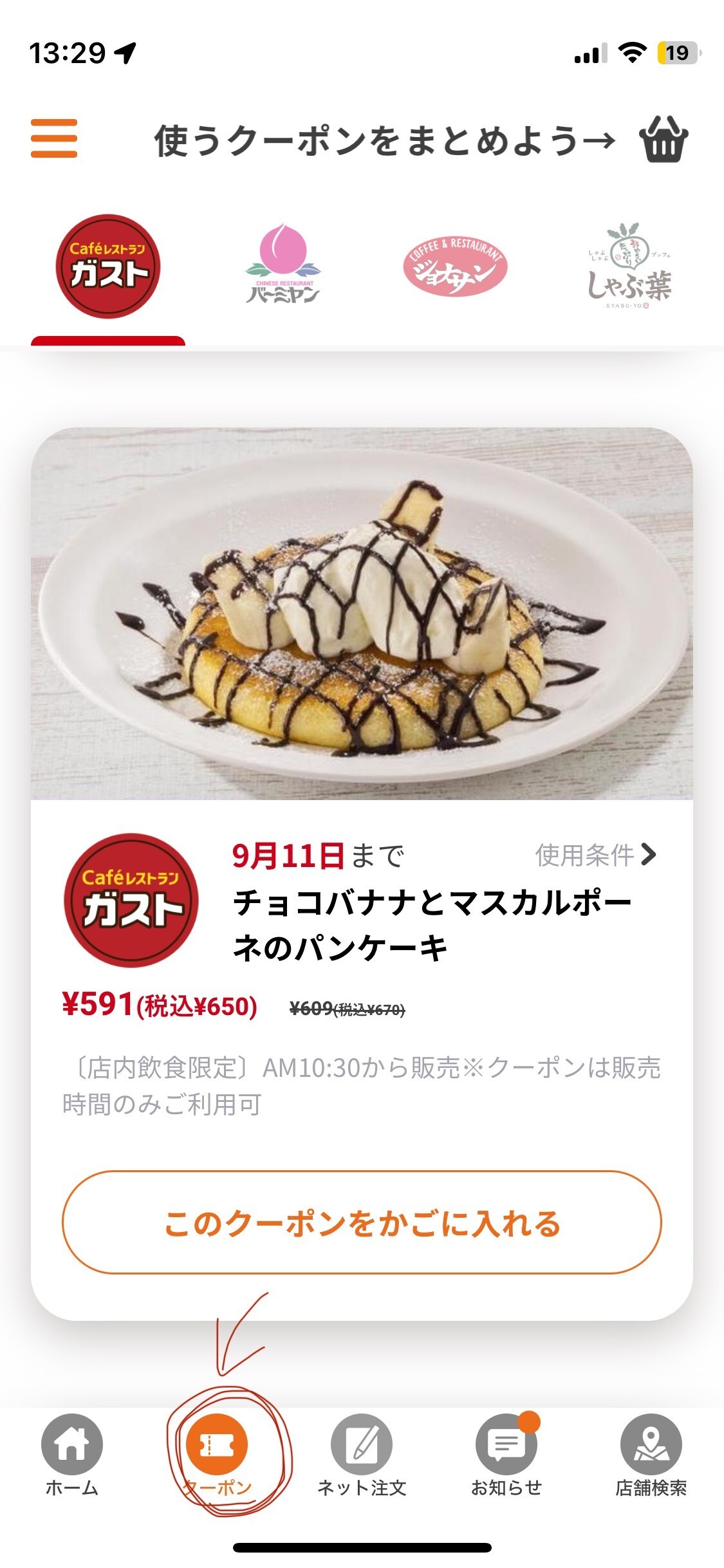This screenshot has width=724, height=1568.
Task: Tap このクーポンをかごに入れる button
Action: 362,1222
